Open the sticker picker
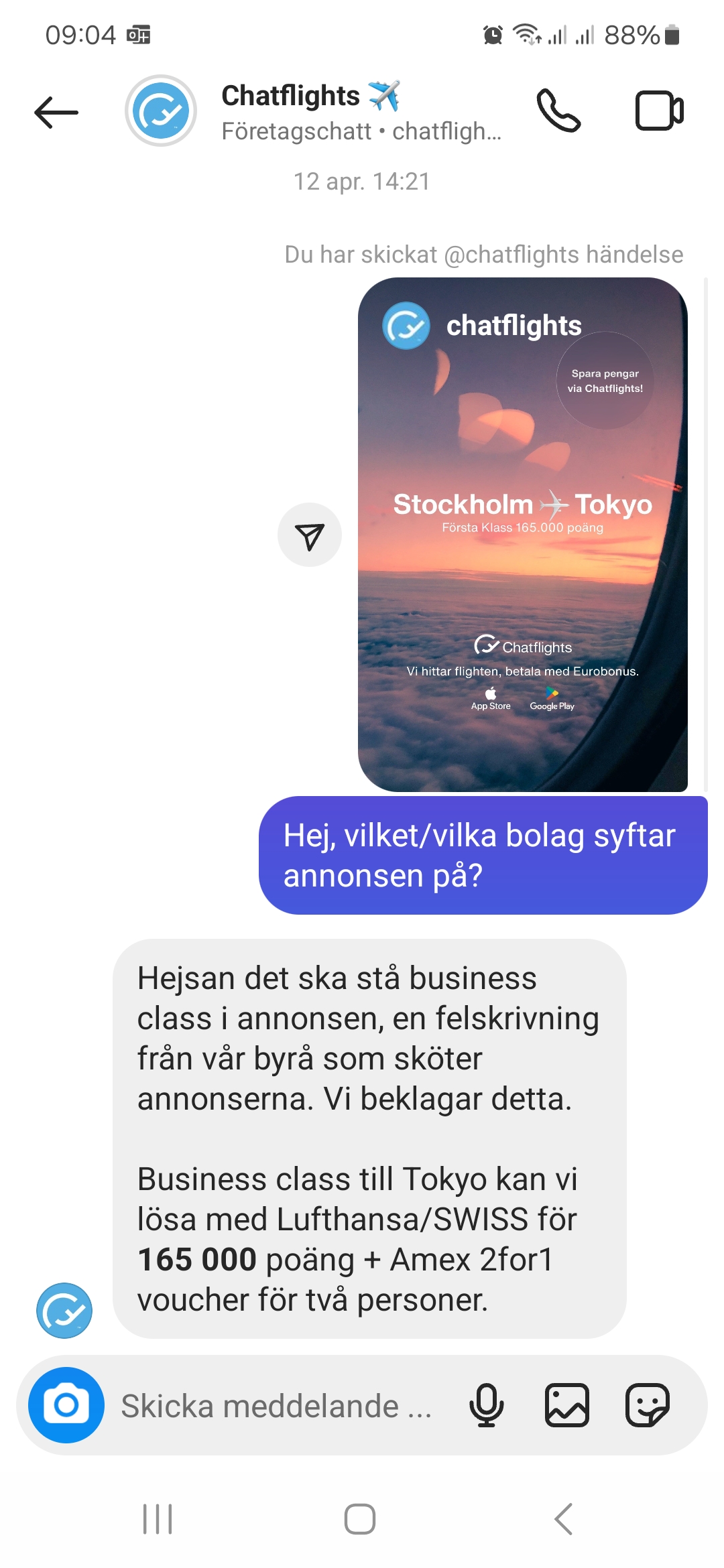 click(647, 1405)
